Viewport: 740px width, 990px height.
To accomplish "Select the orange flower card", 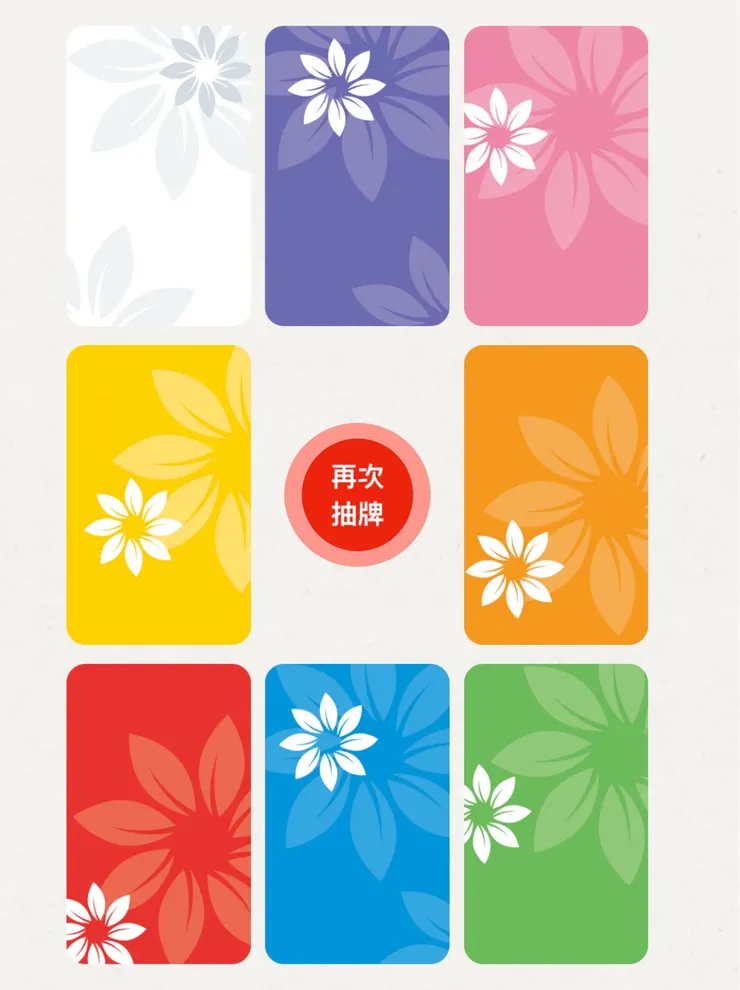I will [x=556, y=495].
